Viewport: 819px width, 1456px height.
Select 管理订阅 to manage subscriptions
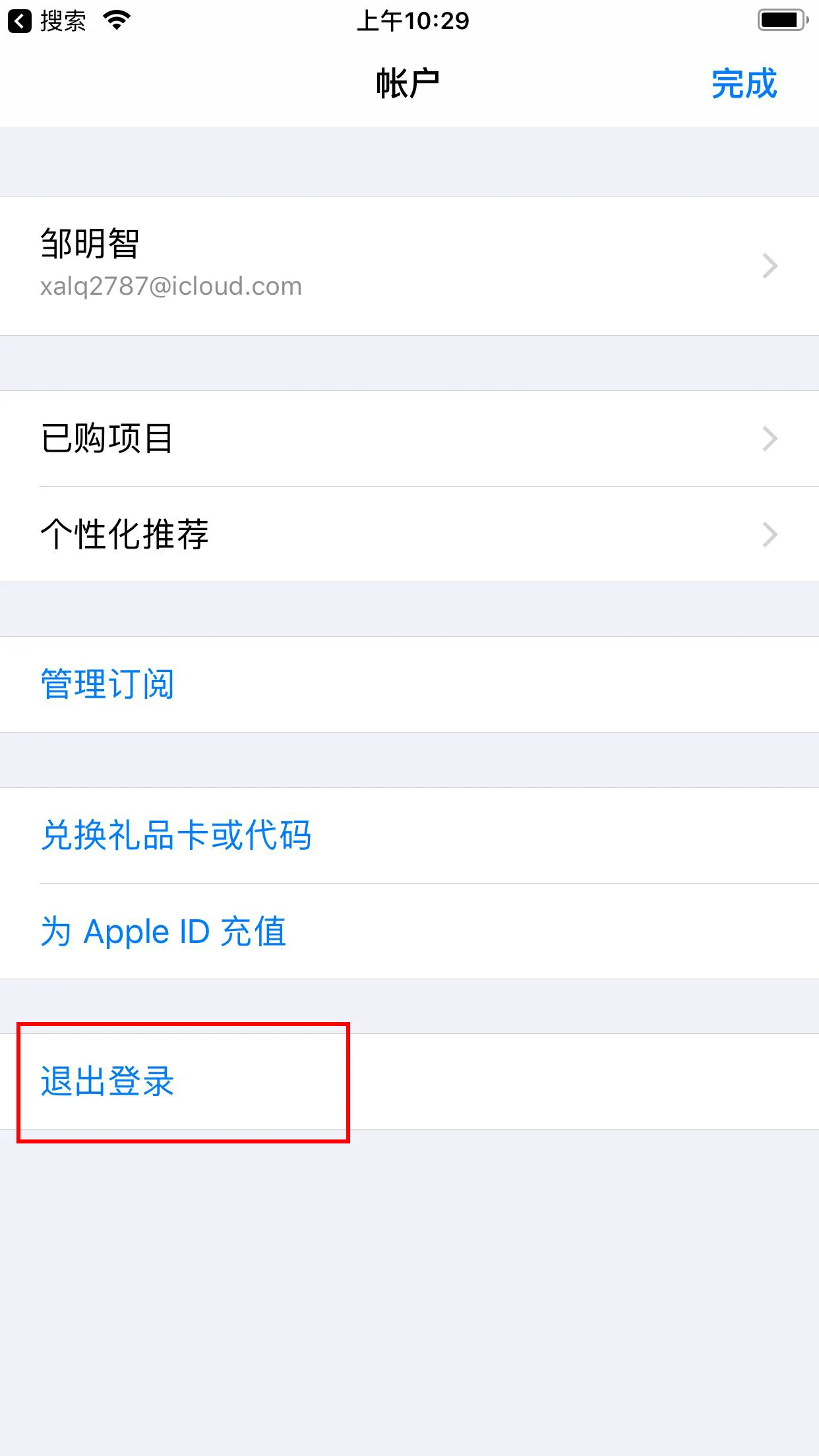tap(108, 684)
